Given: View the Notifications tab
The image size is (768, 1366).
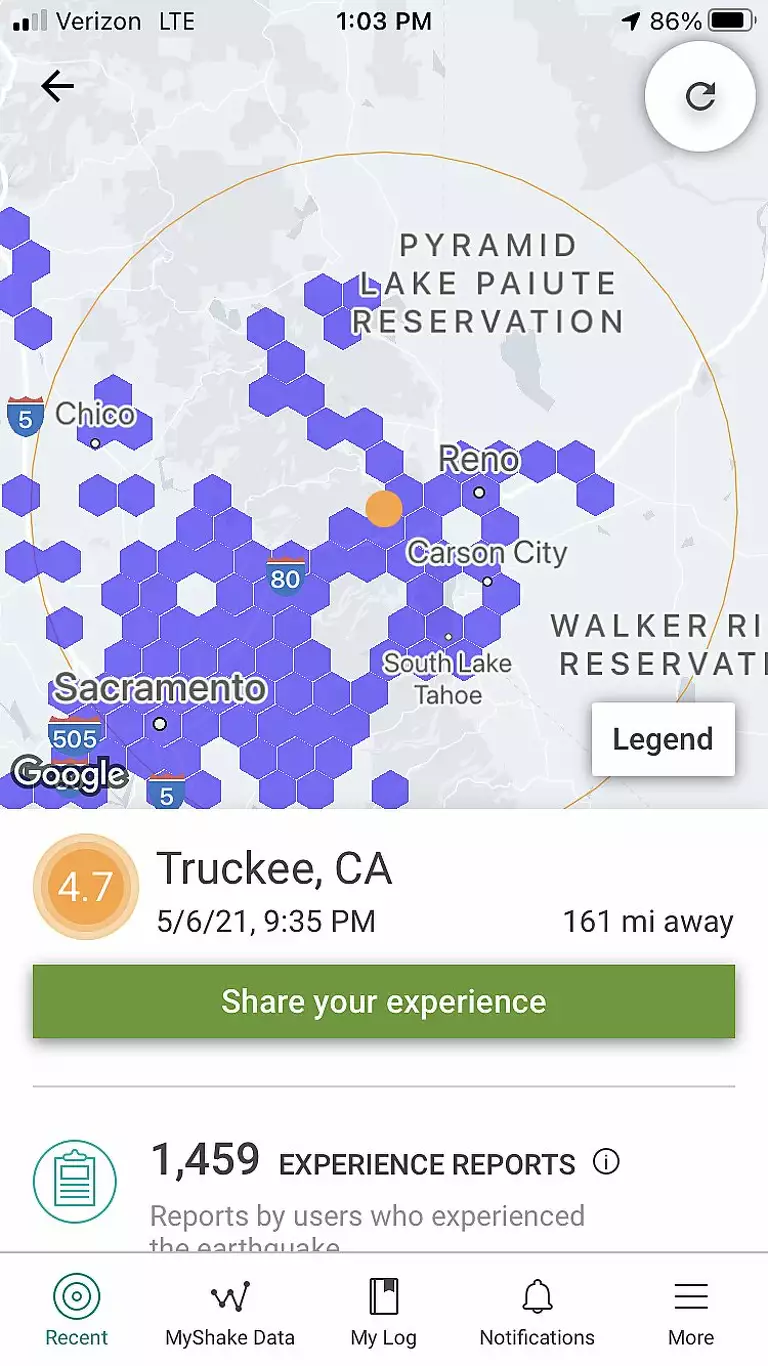Looking at the screenshot, I should 537,1311.
